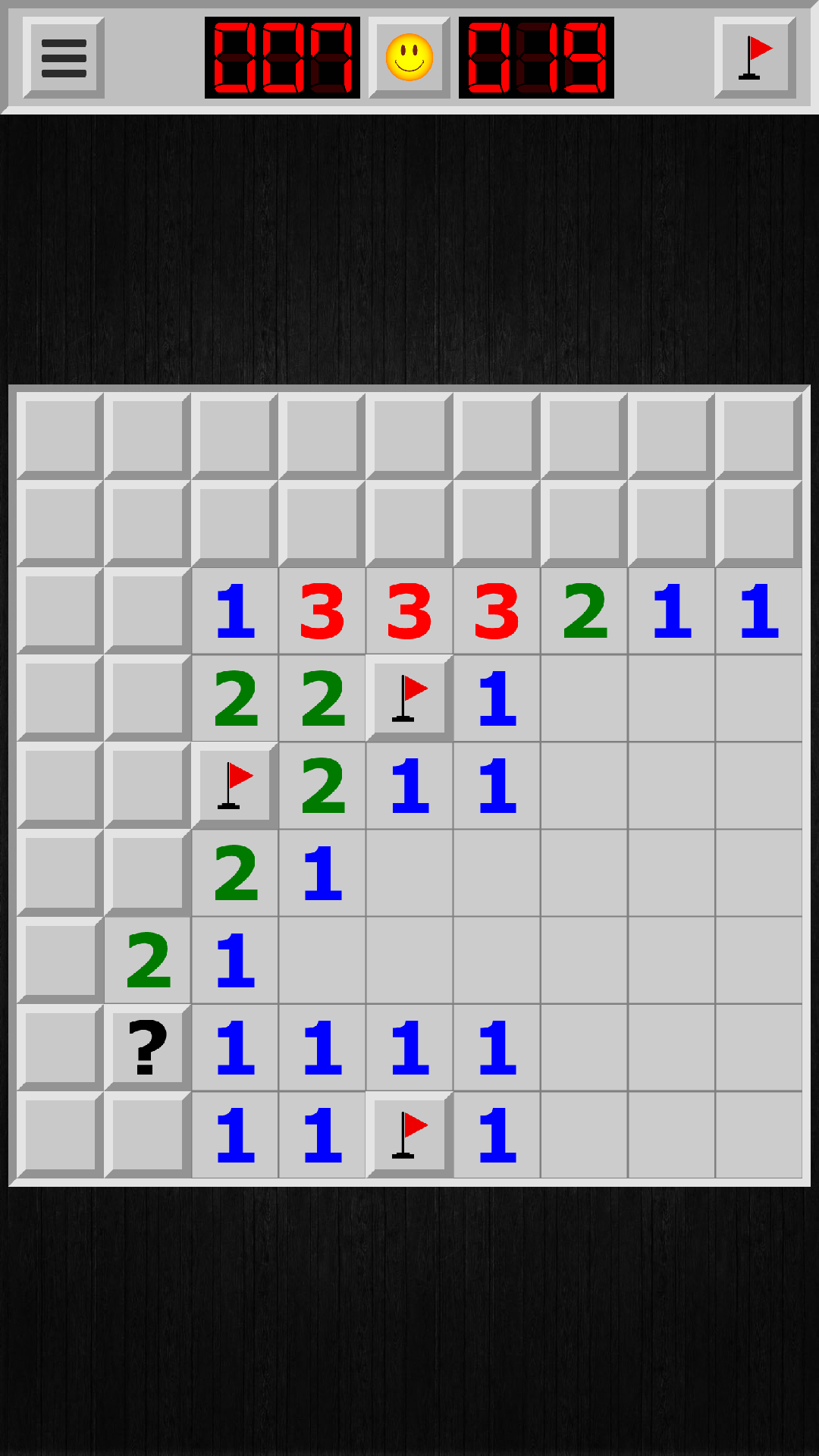The image size is (819, 1456).
Task: Reveal the top-right corner cell
Action: 759,436
